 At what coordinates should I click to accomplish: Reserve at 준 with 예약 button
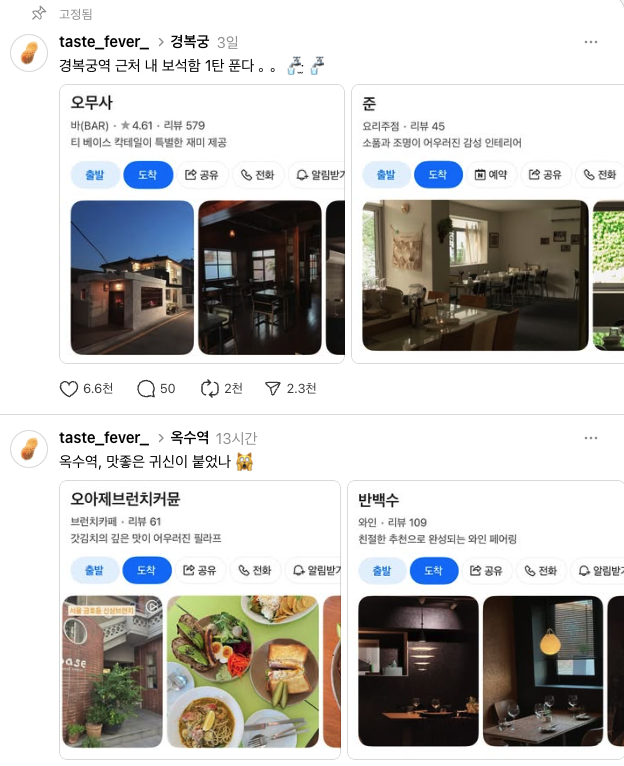tap(491, 174)
